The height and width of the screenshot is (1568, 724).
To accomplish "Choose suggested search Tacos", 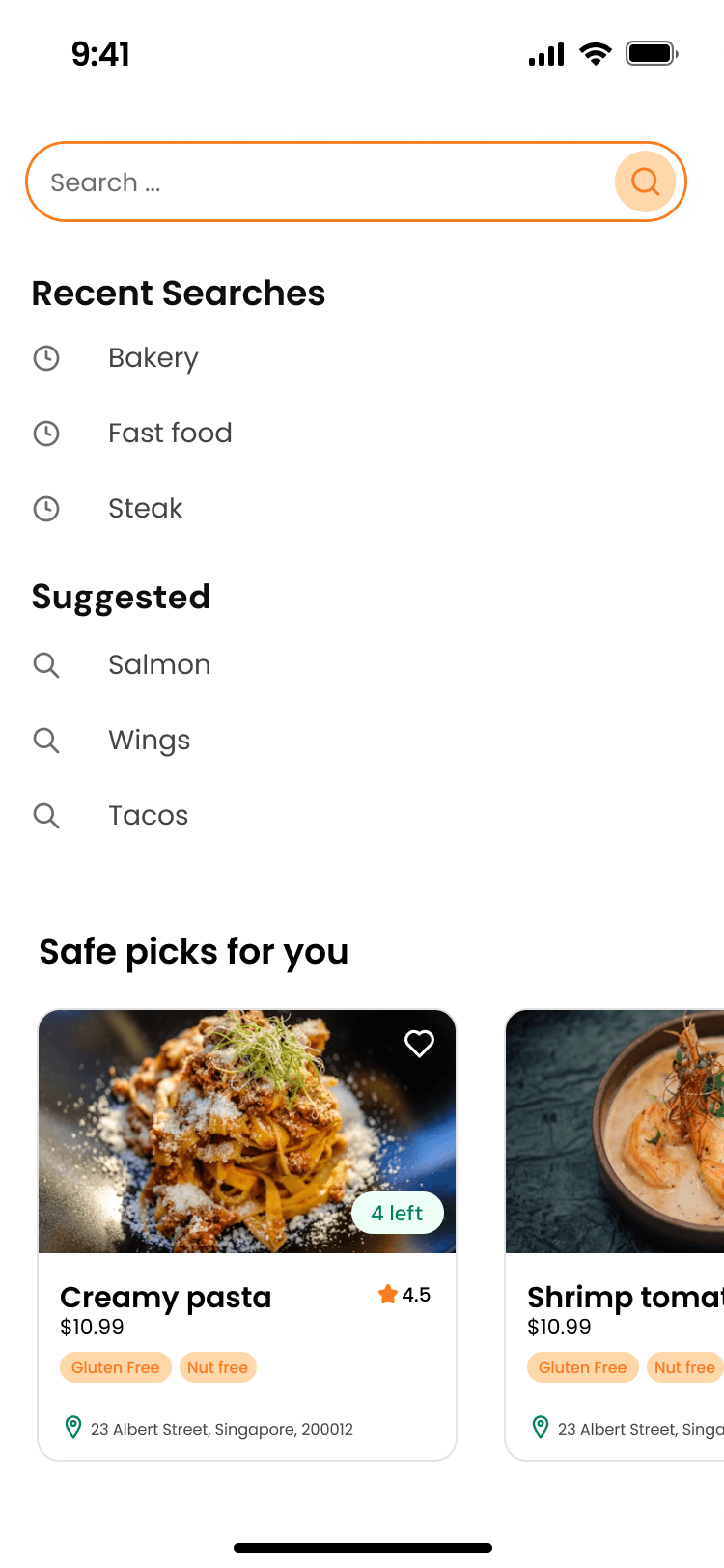I will tap(148, 816).
